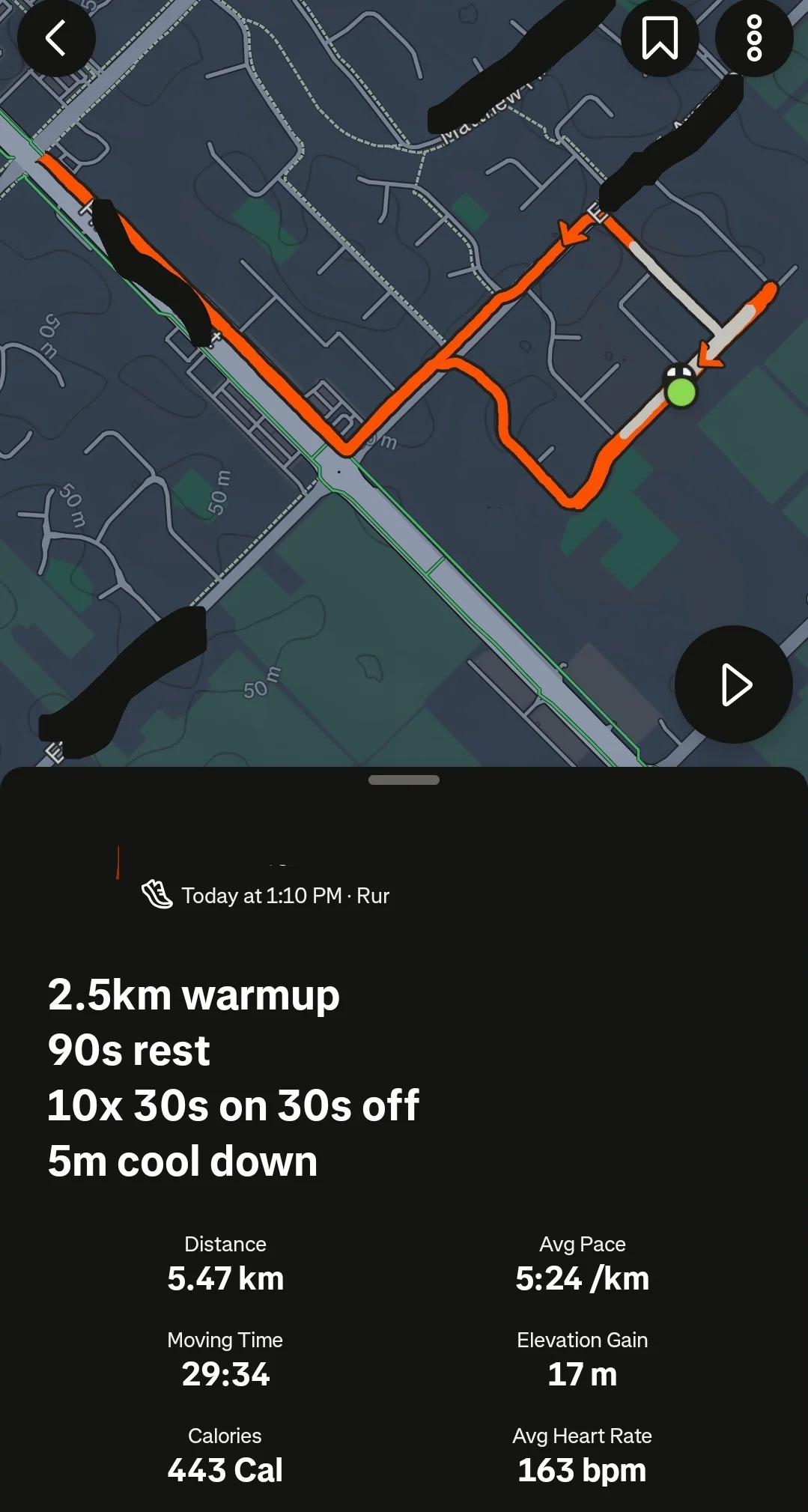Image resolution: width=808 pixels, height=1512 pixels.
Task: Bookmark this run activity
Action: (x=660, y=37)
